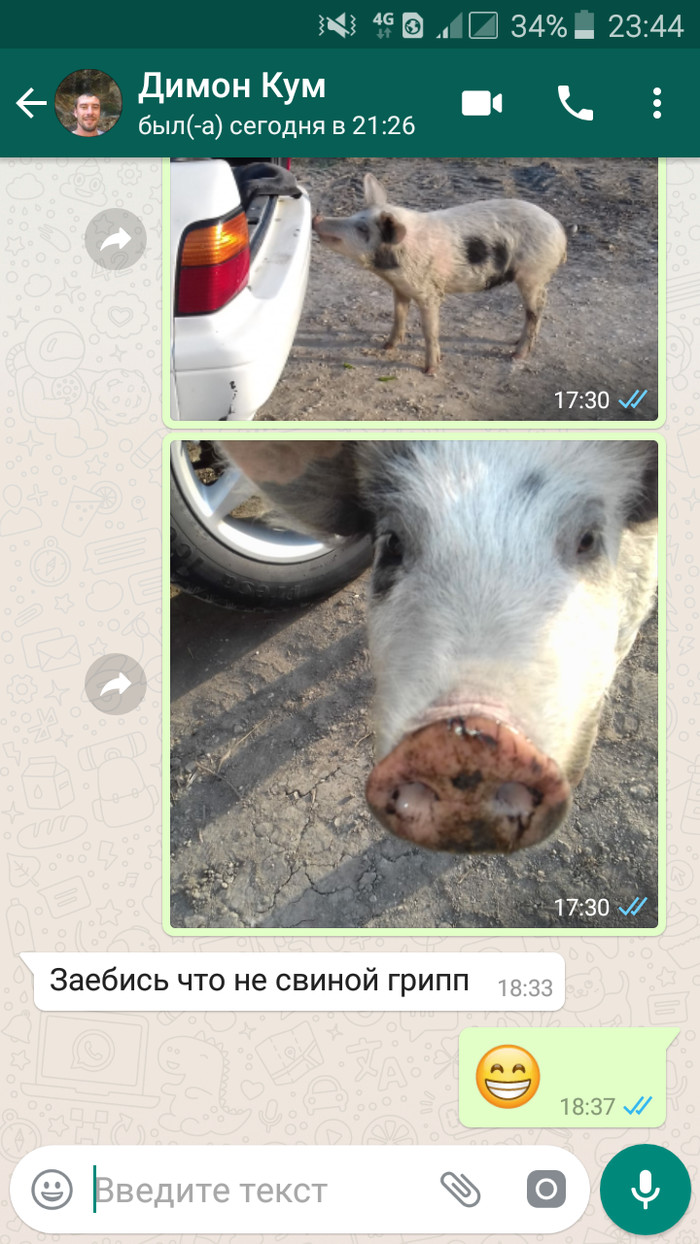Forward the close-up pig snout photo

pos(116,684)
